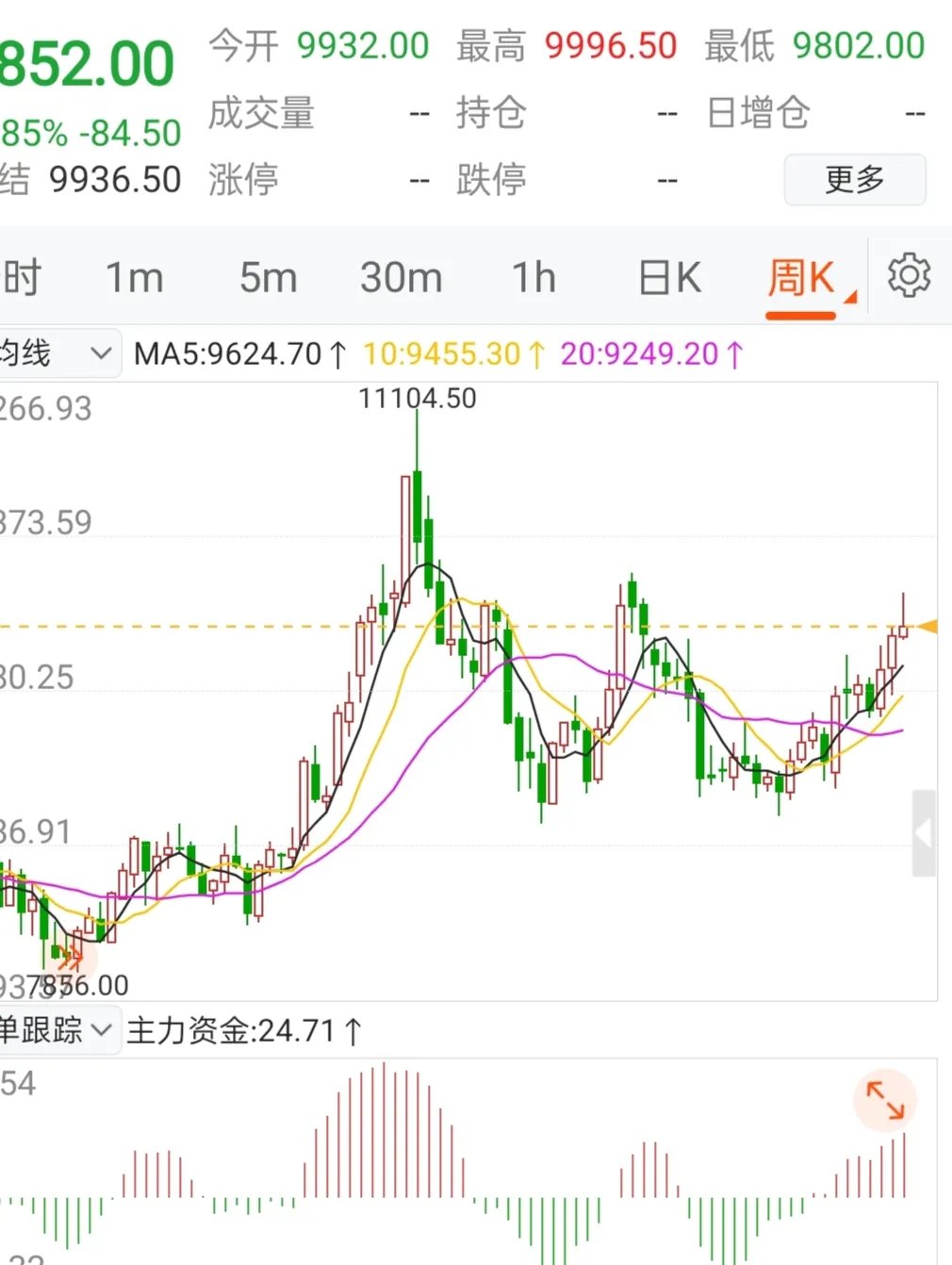Select the 30m timeframe tab
This screenshot has height=1265, width=952.
402,276
